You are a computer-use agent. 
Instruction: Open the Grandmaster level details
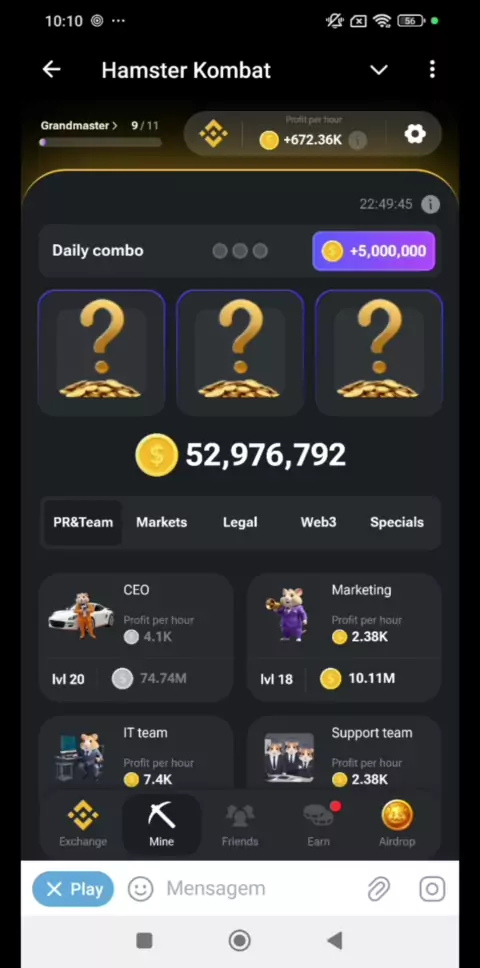point(79,125)
